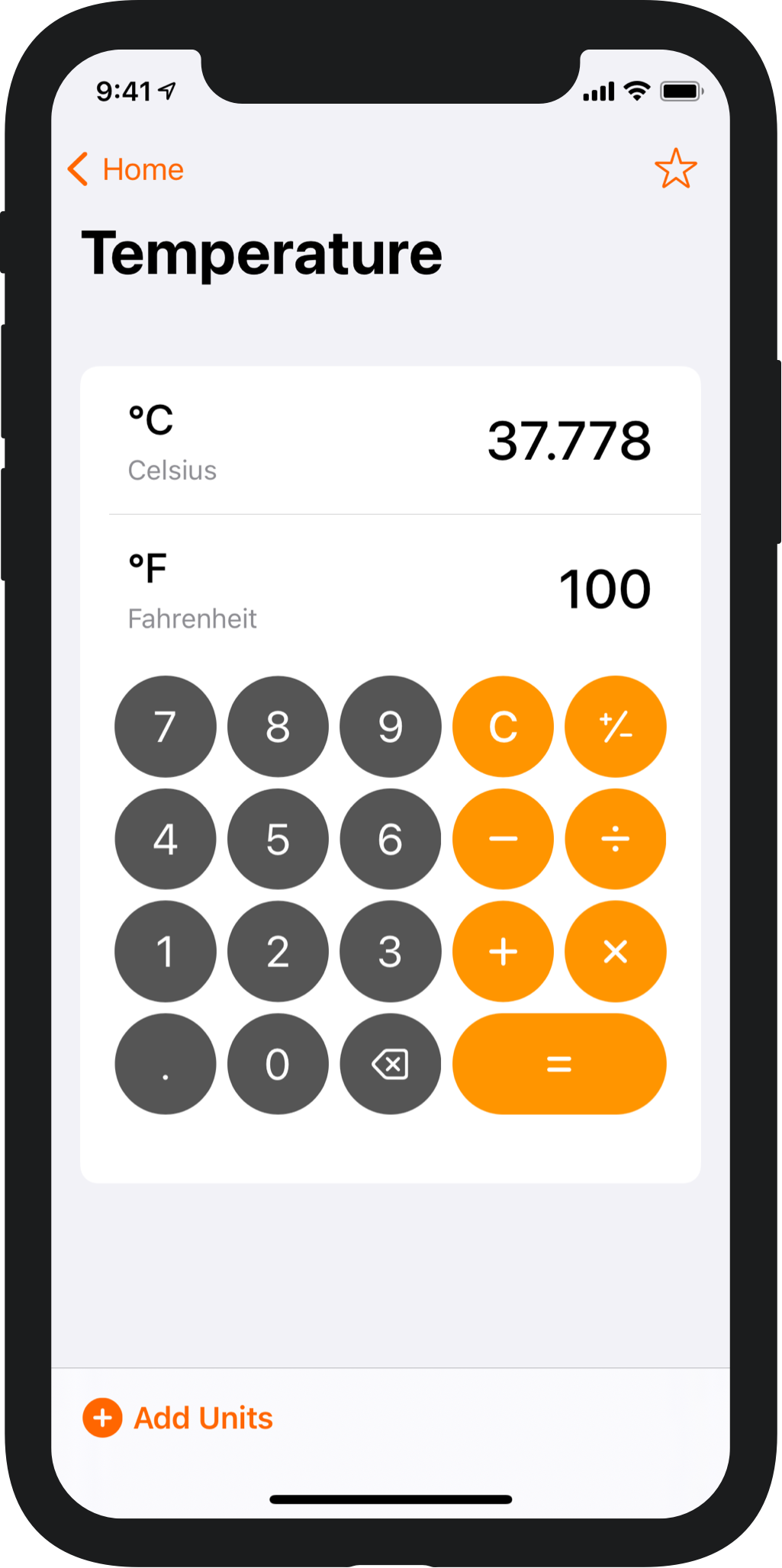Enter digit 8 on the keypad
Screen dimensions: 782x1568
[278, 727]
